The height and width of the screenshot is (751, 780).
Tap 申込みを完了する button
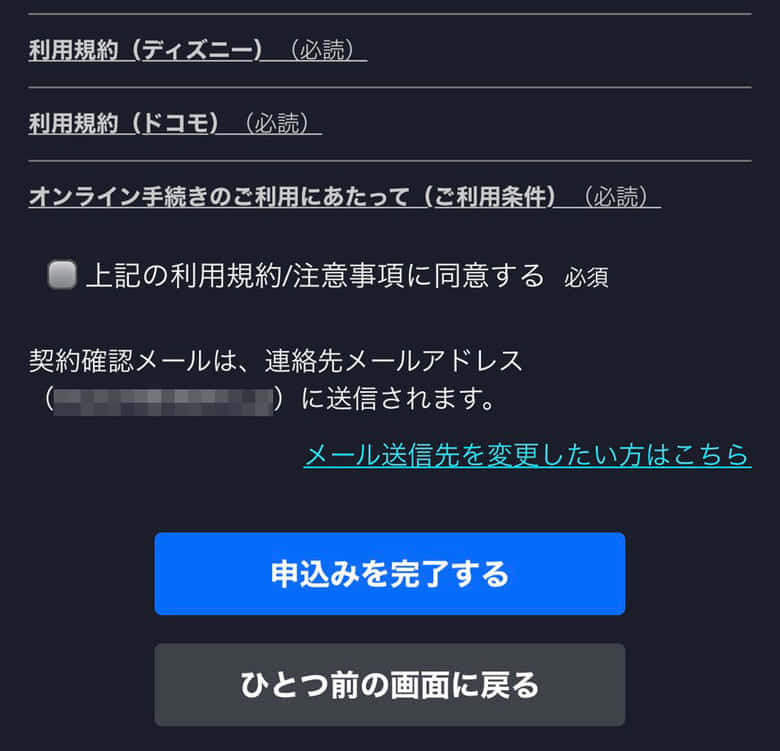pos(389,574)
